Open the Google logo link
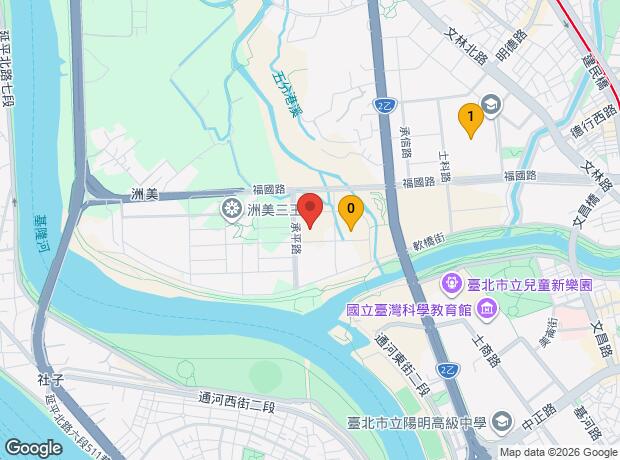 [x=34, y=448]
